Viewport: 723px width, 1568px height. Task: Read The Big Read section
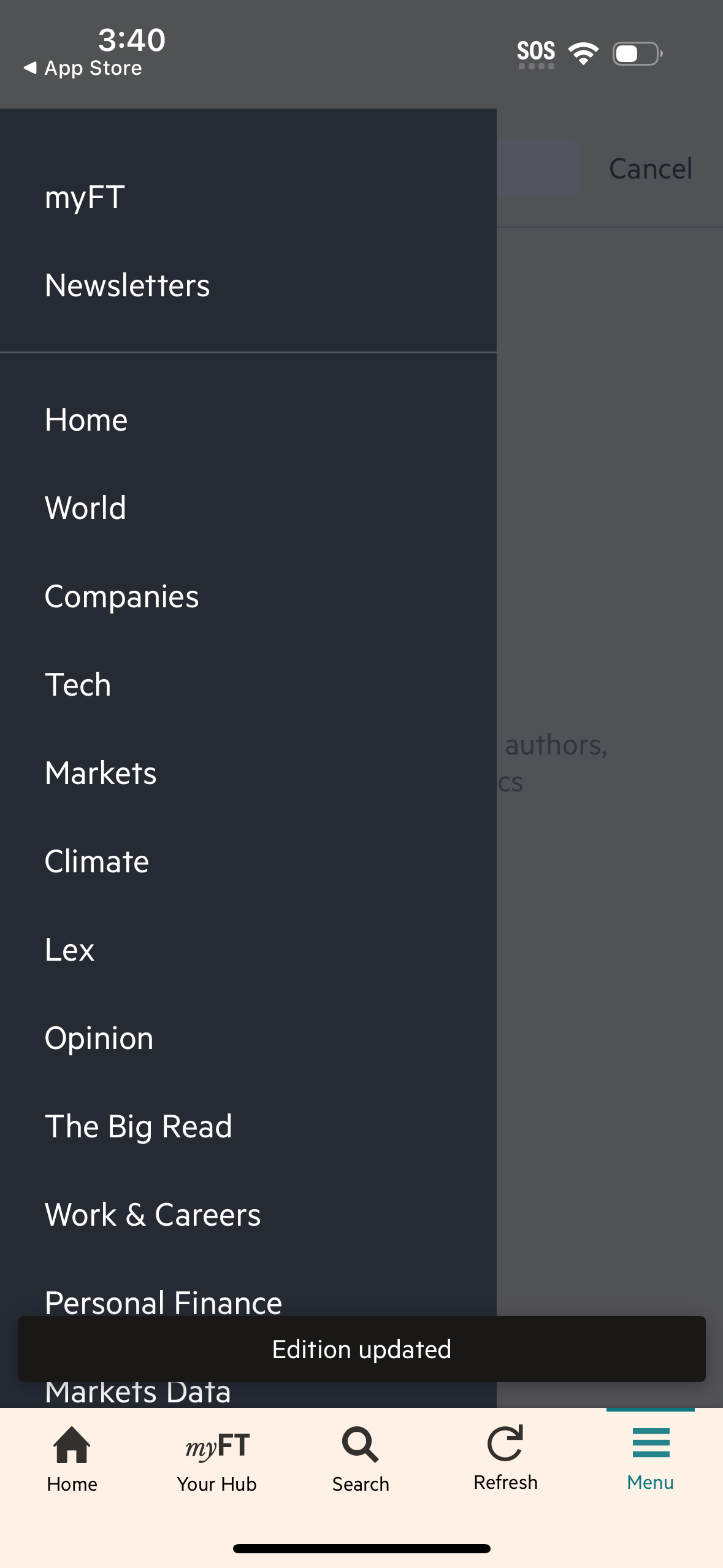click(138, 1125)
